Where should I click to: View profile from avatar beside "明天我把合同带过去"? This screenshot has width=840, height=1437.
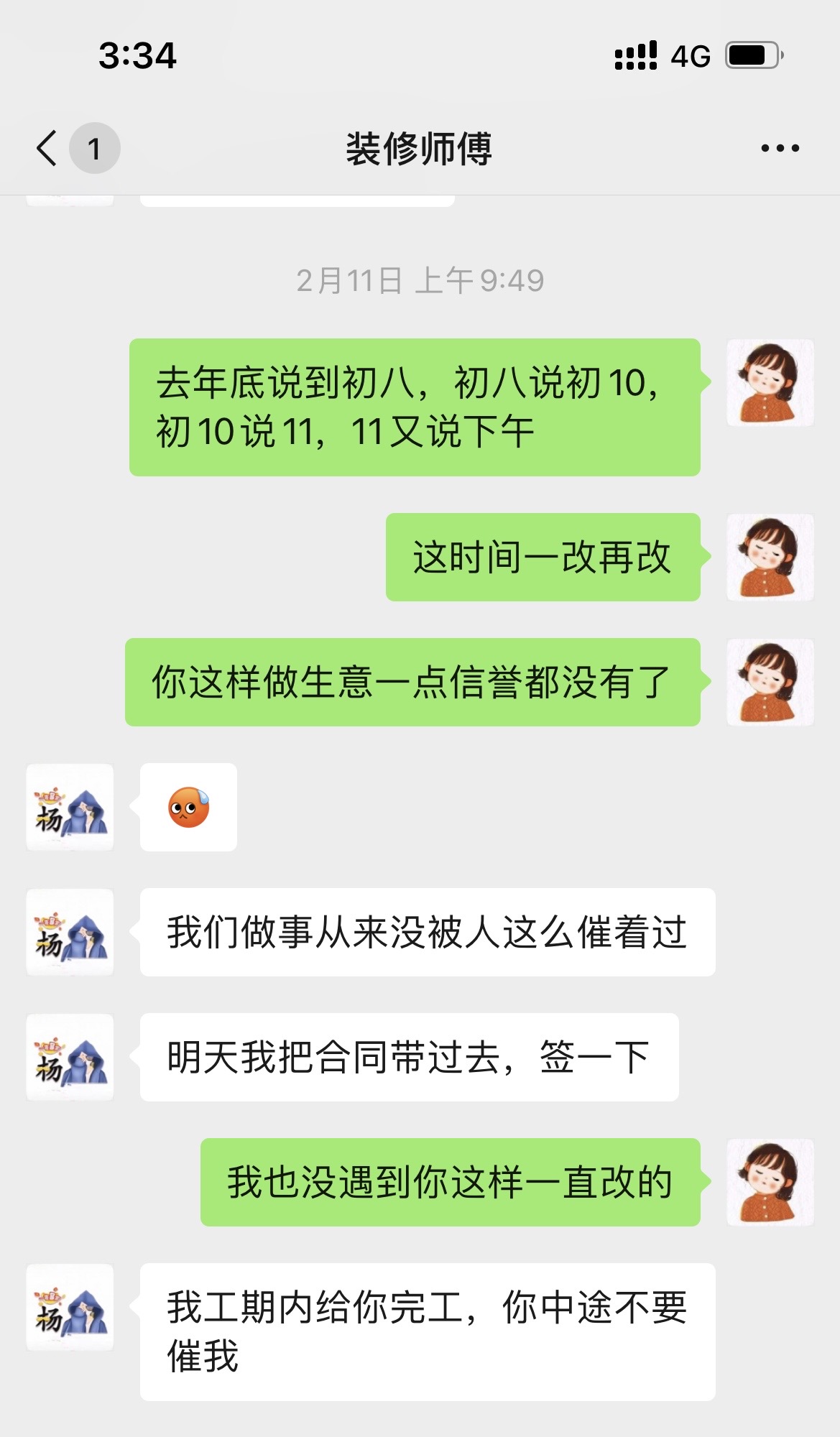pyautogui.click(x=70, y=1057)
